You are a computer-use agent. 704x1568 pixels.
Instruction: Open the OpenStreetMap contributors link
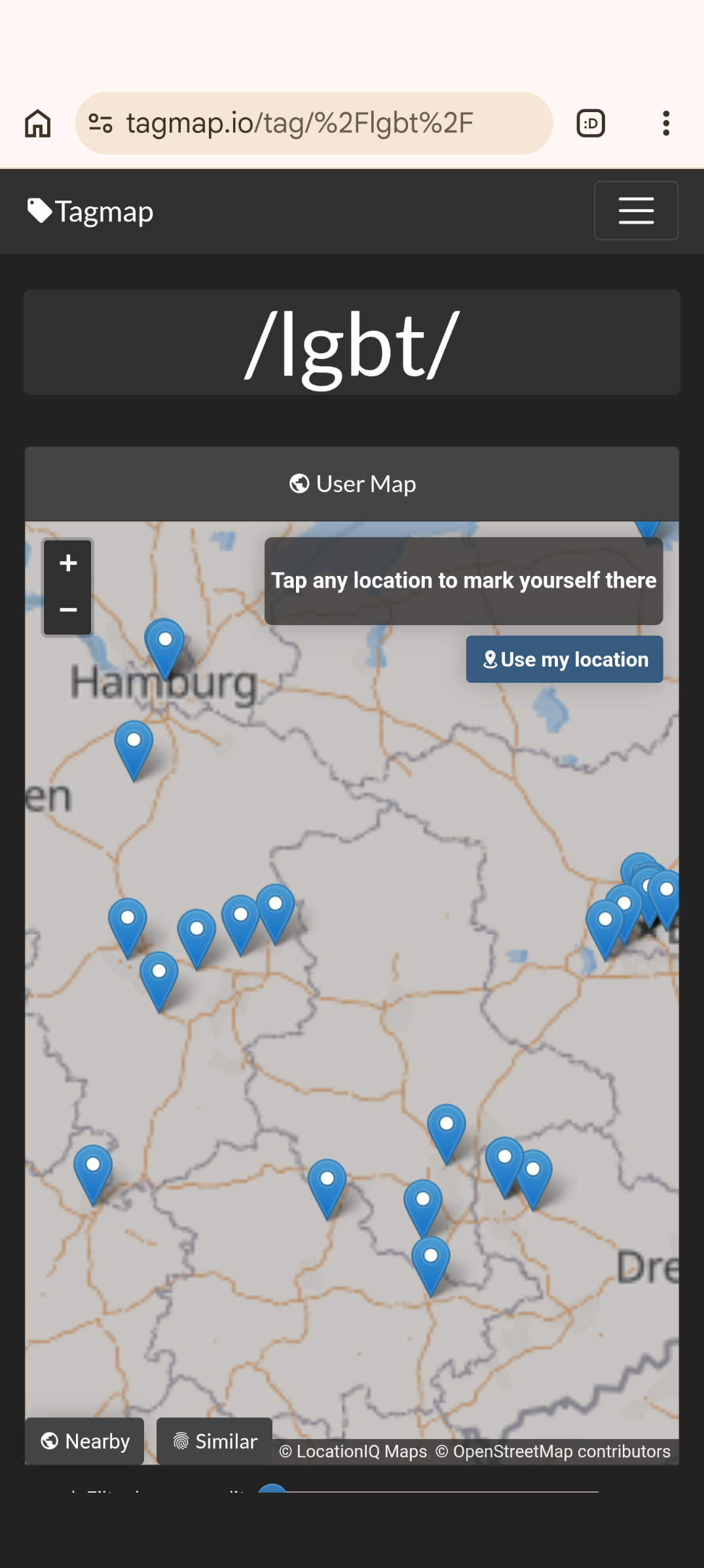tap(553, 1451)
